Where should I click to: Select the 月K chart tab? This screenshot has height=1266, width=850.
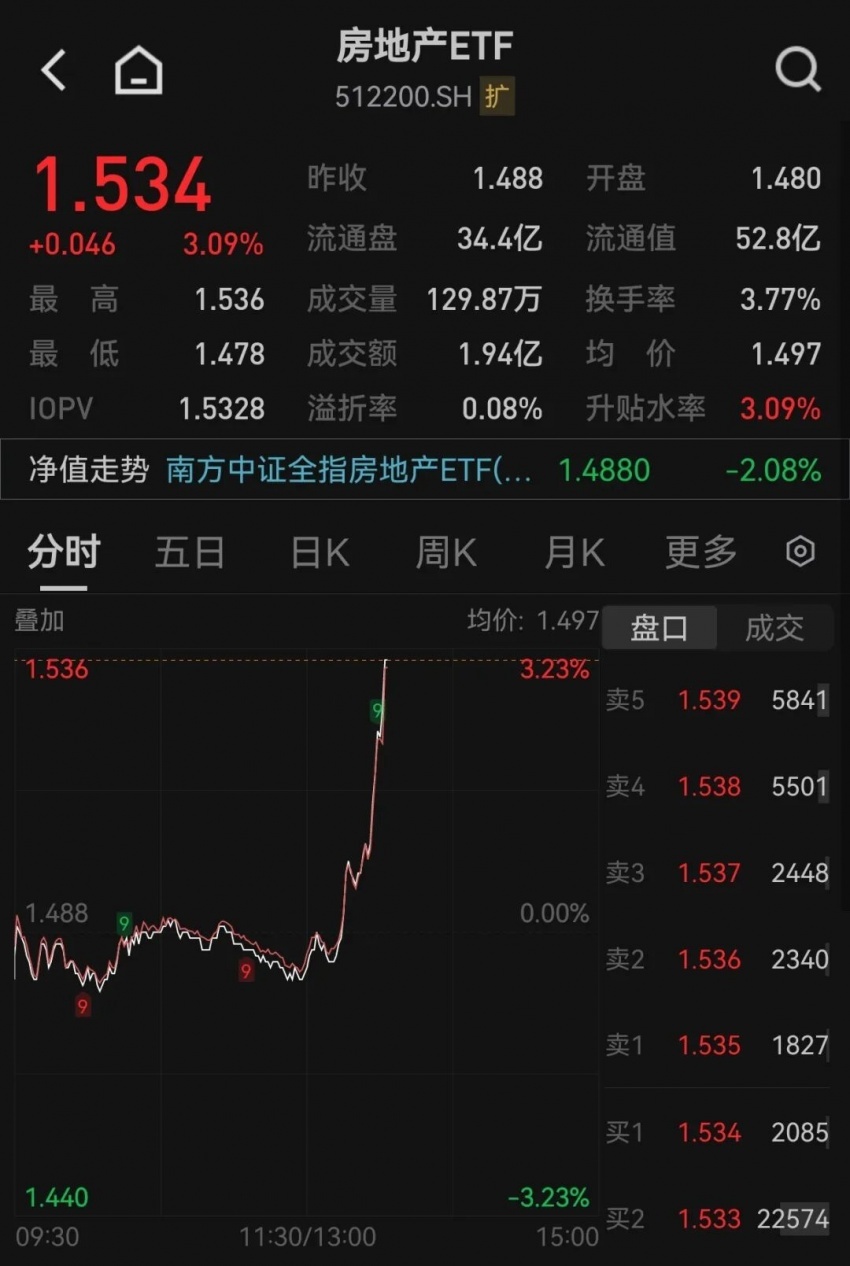pyautogui.click(x=574, y=552)
